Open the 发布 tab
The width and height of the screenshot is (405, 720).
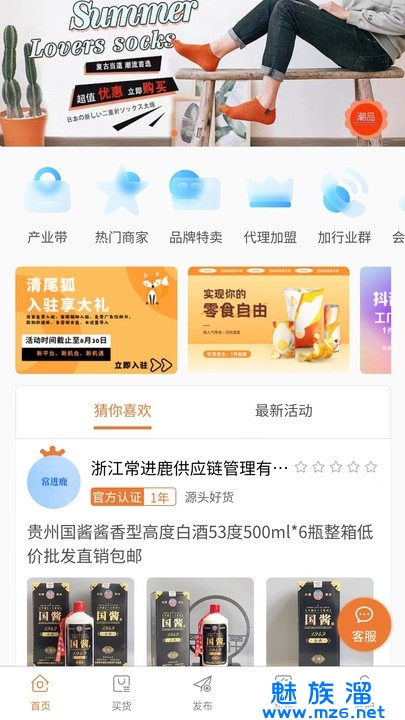tap(202, 693)
